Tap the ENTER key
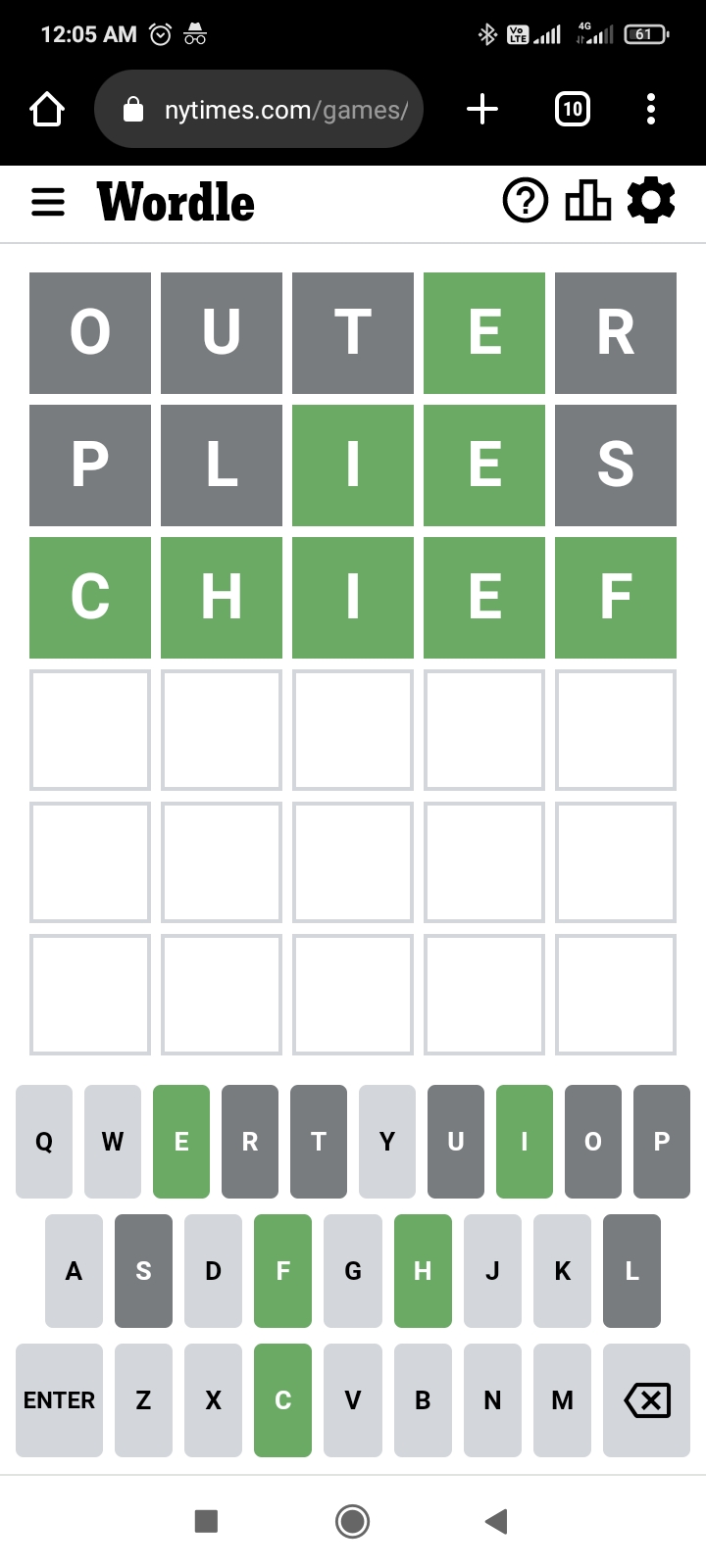This screenshot has height=1568, width=706. [x=59, y=1400]
